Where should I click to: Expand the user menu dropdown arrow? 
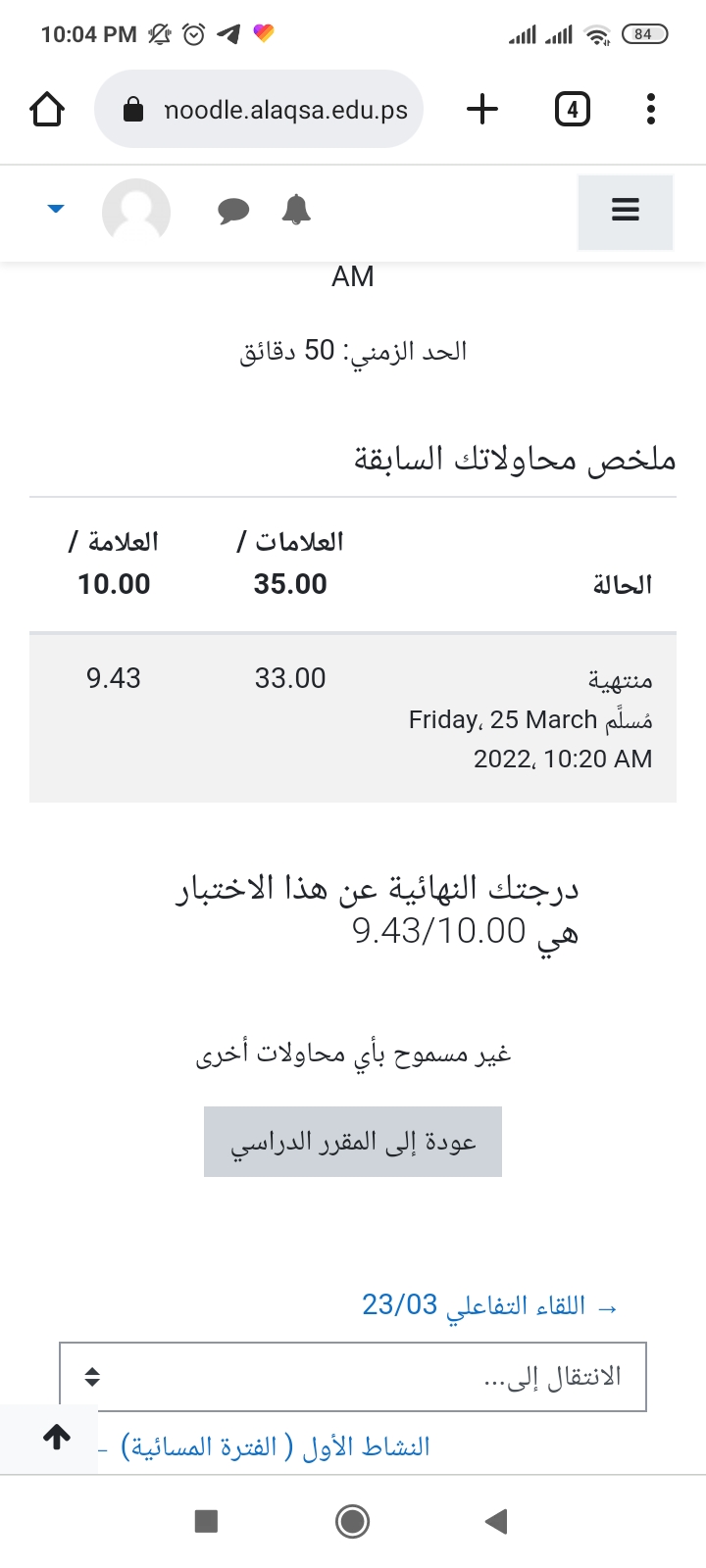click(x=56, y=208)
